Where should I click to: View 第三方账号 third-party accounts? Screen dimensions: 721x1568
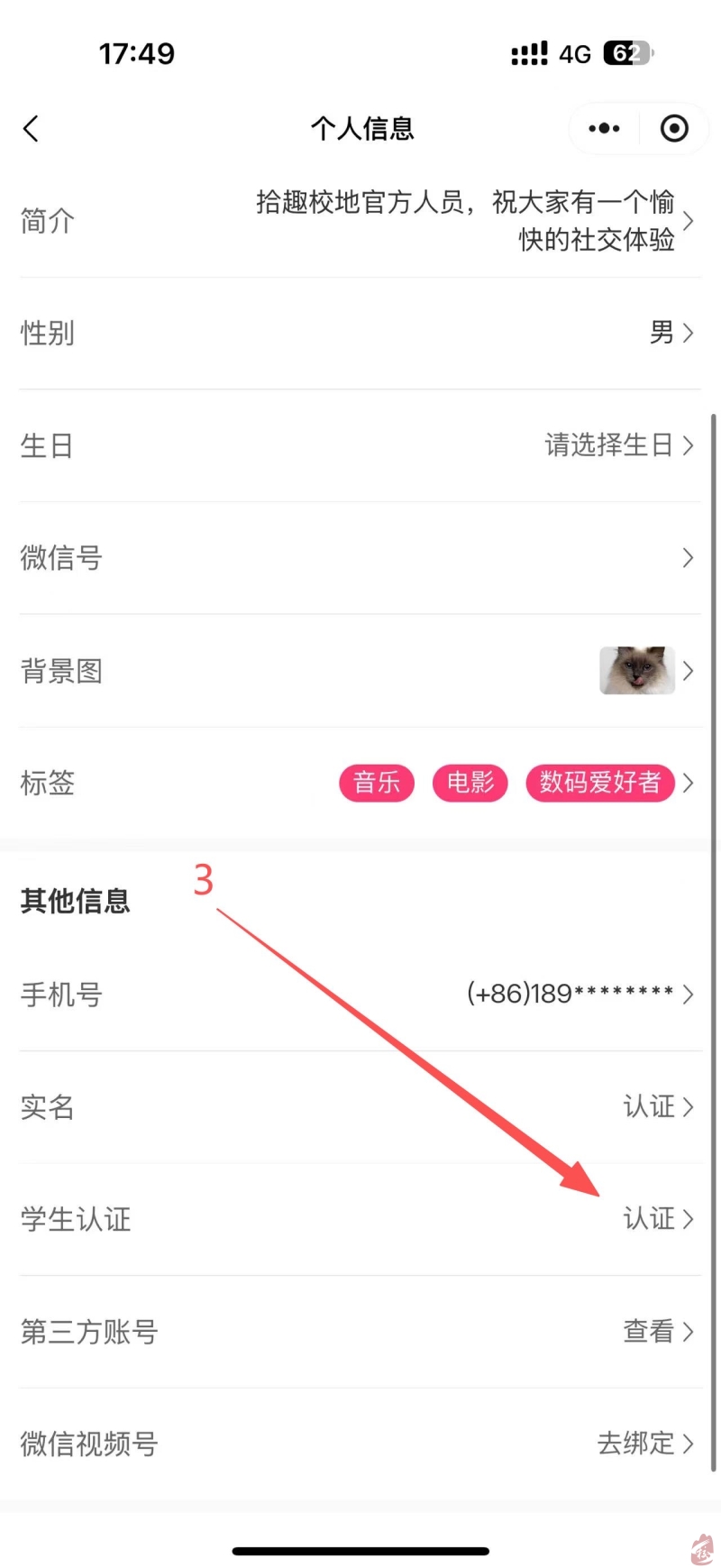pos(360,1331)
